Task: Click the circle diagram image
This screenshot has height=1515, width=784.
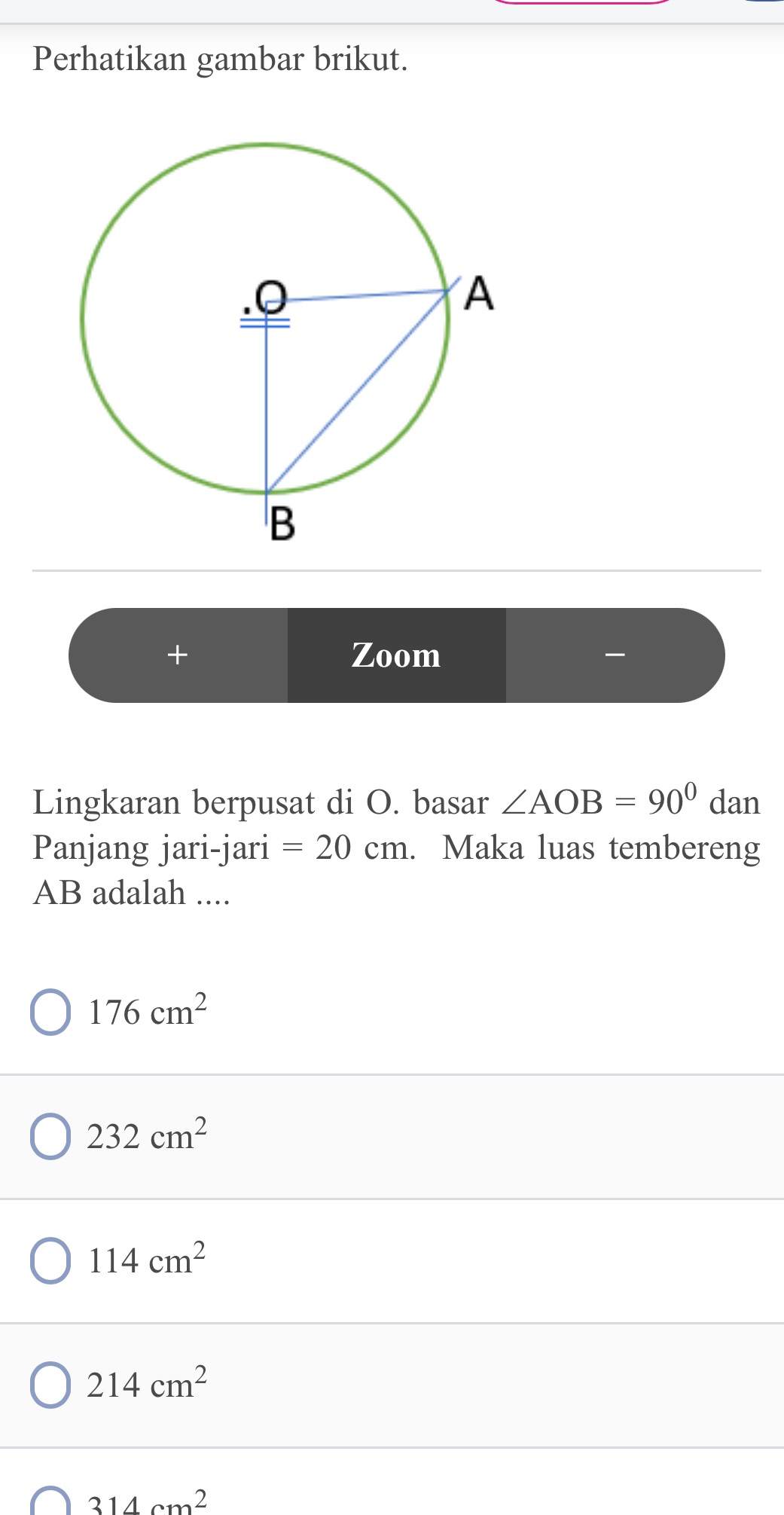Action: click(x=264, y=316)
